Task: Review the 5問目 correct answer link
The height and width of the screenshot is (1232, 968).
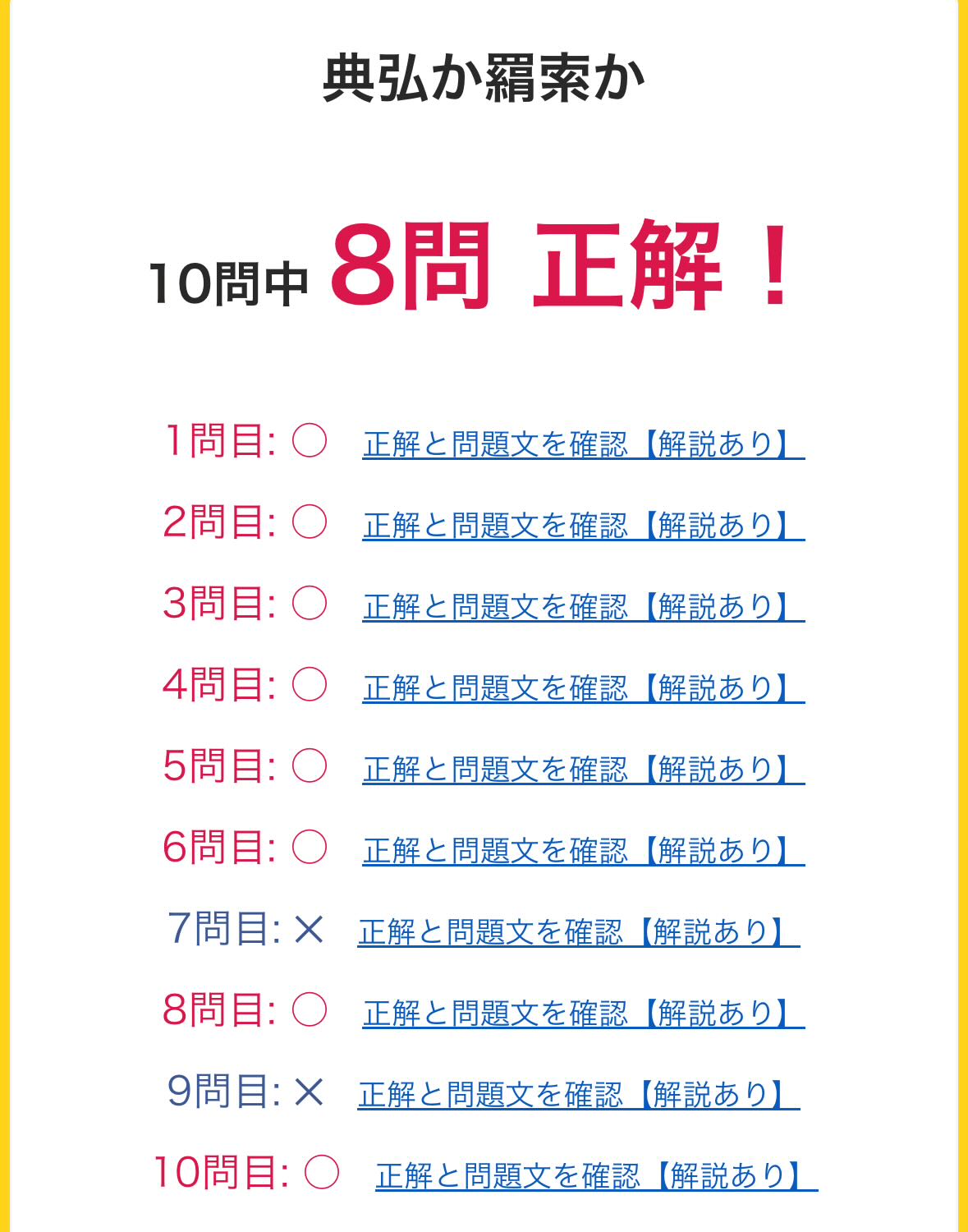Action: 583,770
